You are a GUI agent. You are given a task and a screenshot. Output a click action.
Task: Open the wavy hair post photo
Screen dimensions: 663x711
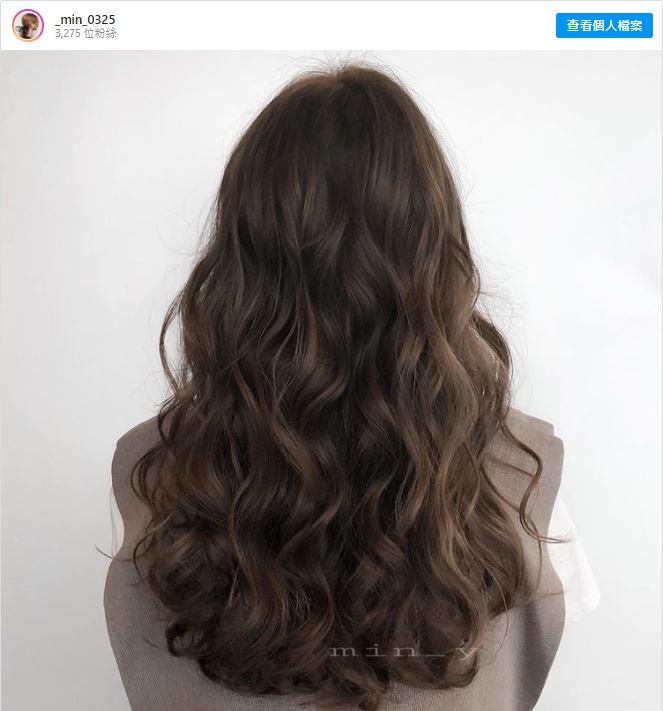point(331,380)
